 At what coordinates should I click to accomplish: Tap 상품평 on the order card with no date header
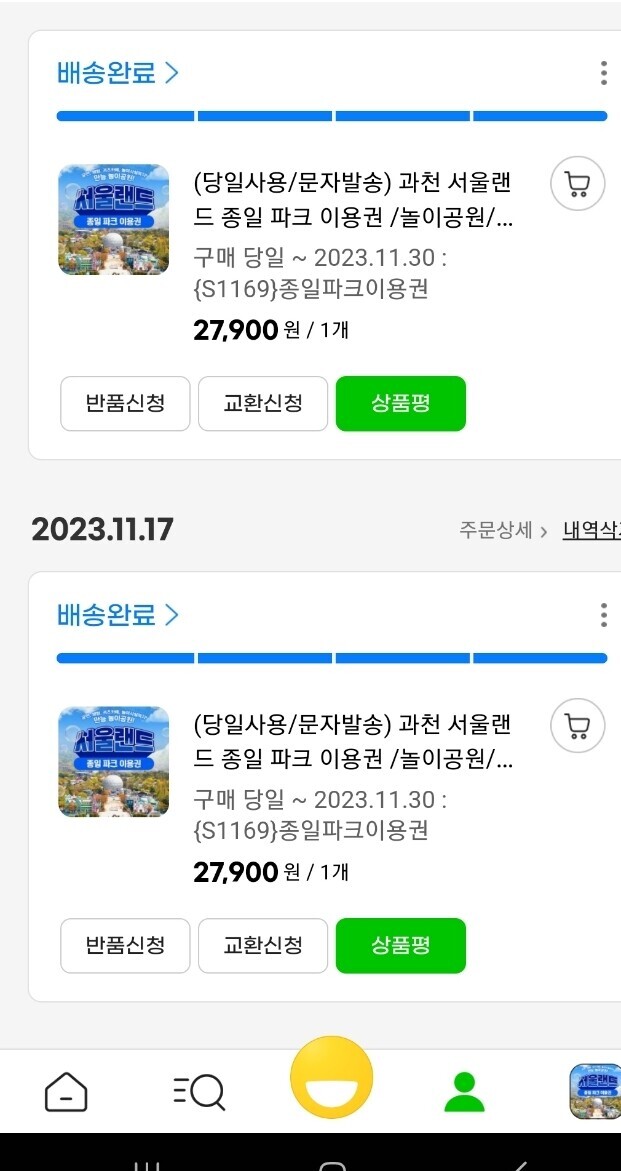401,403
